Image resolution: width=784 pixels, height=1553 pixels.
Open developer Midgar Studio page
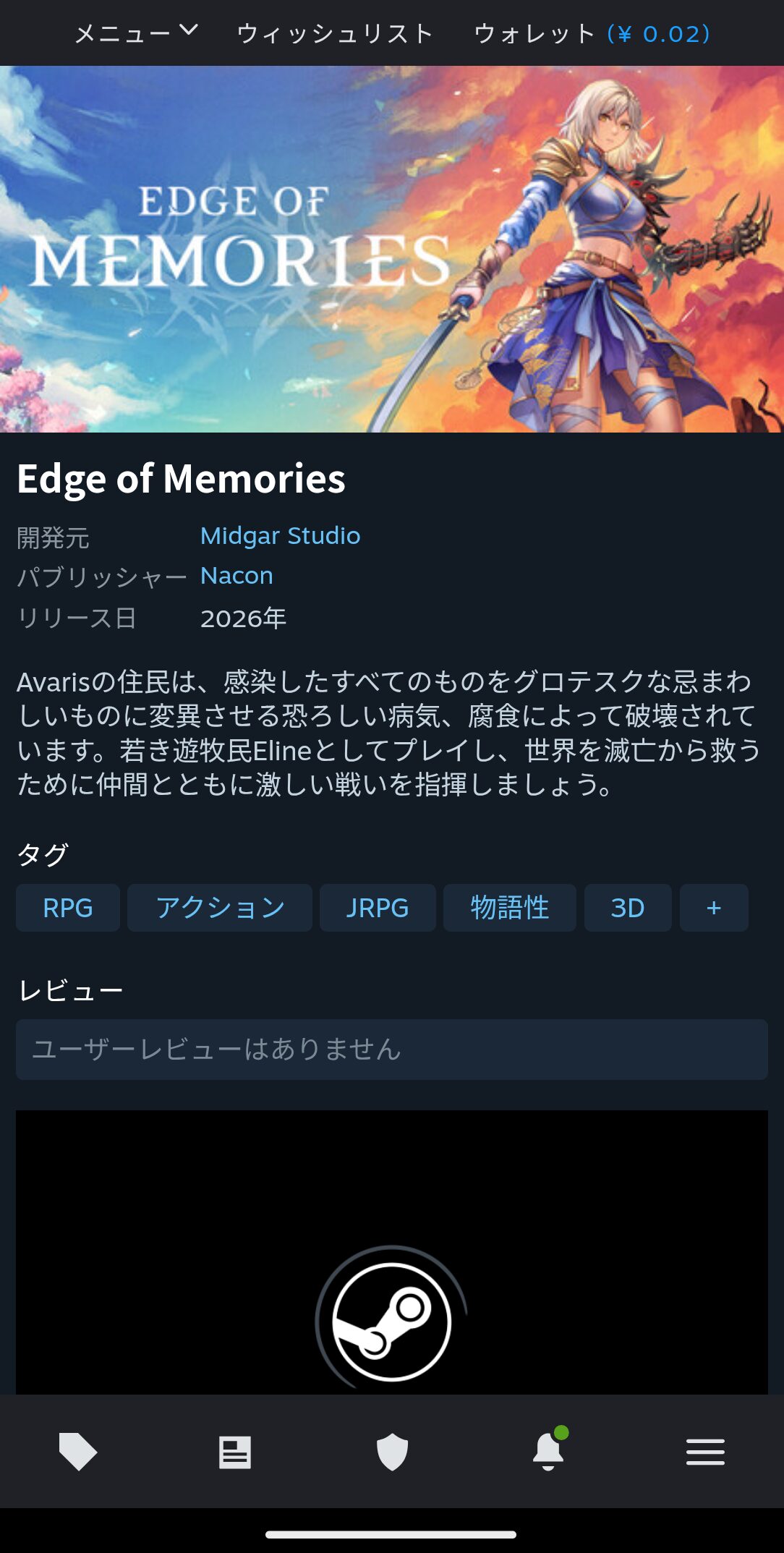pyautogui.click(x=280, y=536)
